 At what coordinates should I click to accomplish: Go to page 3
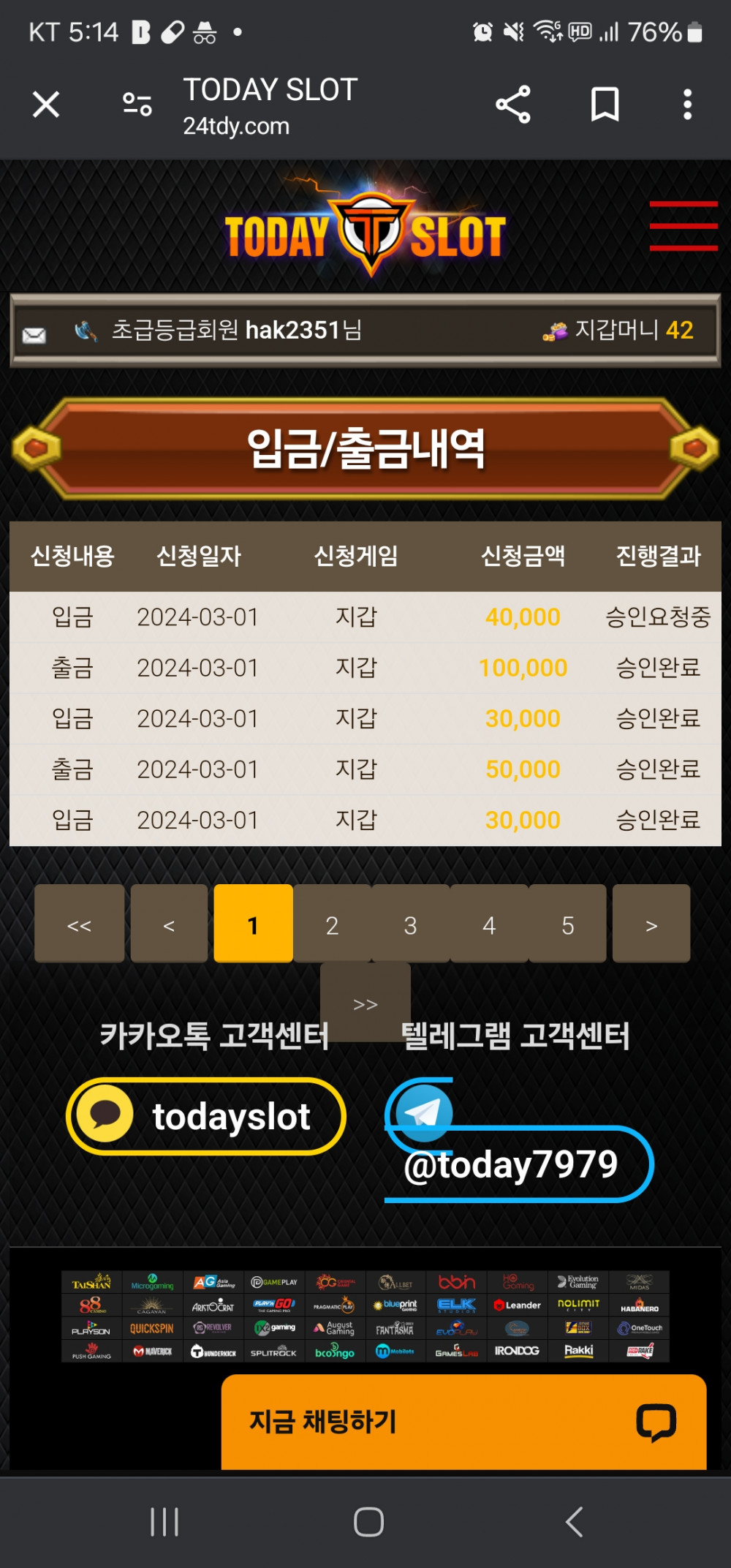pos(410,925)
